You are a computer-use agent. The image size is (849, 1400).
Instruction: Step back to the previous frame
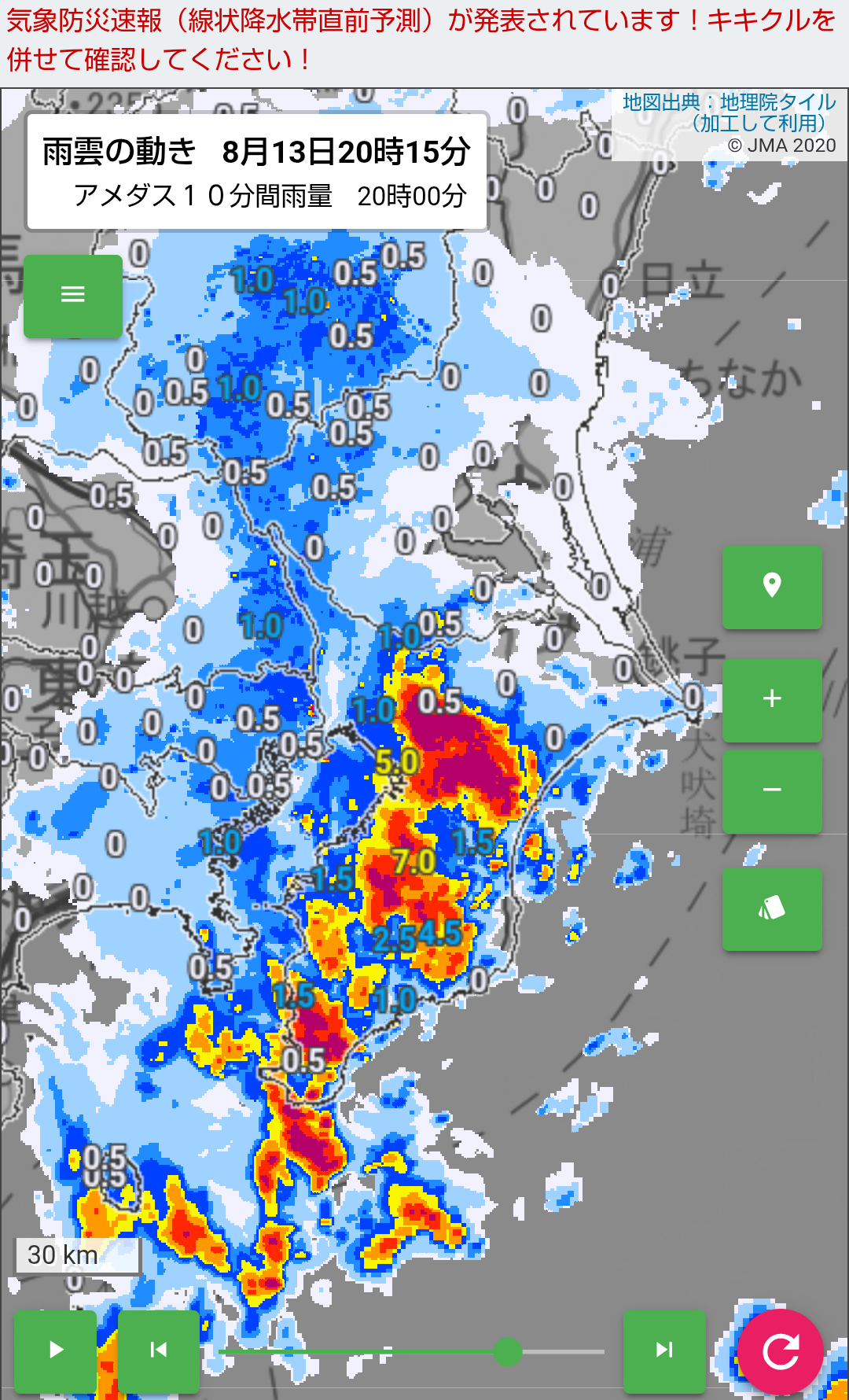158,1351
